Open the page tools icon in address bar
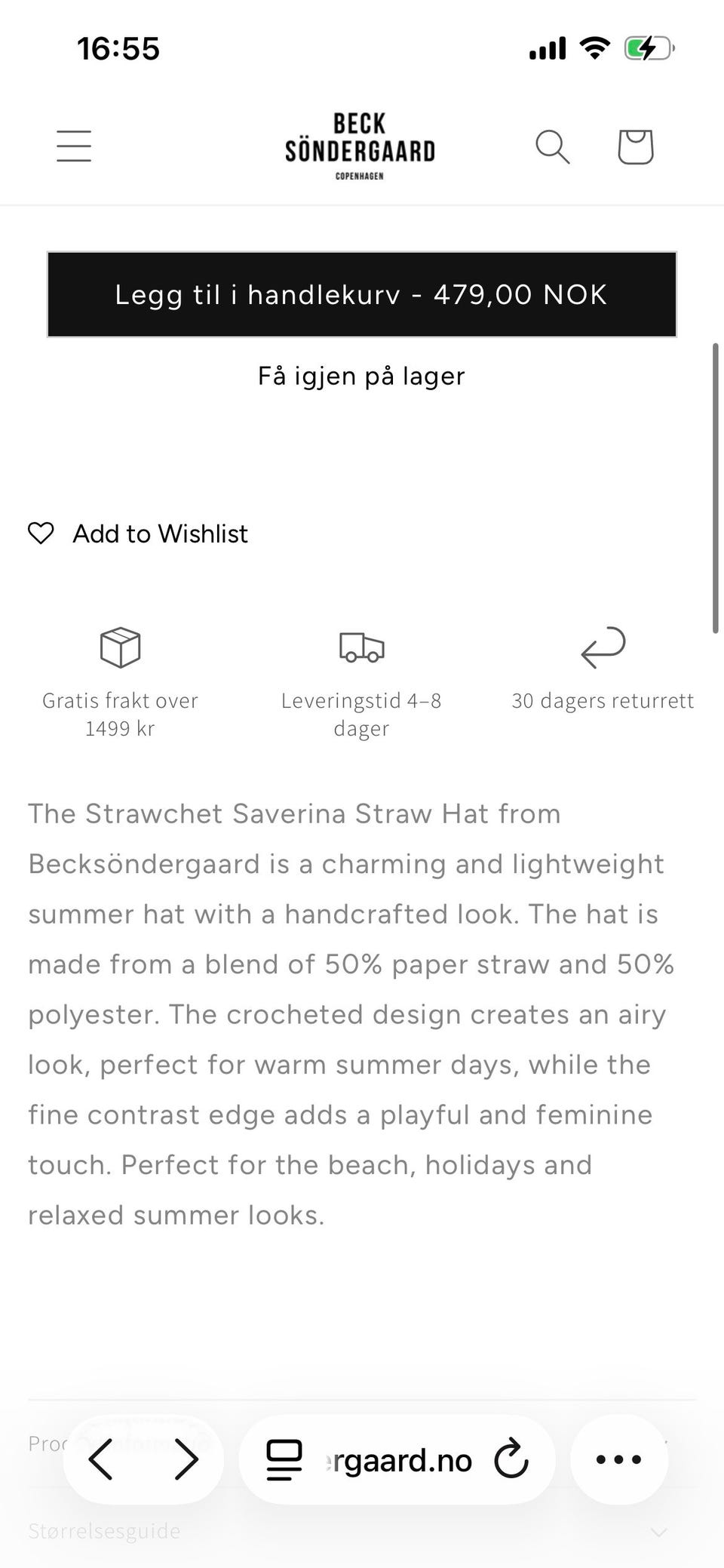 point(284,1459)
